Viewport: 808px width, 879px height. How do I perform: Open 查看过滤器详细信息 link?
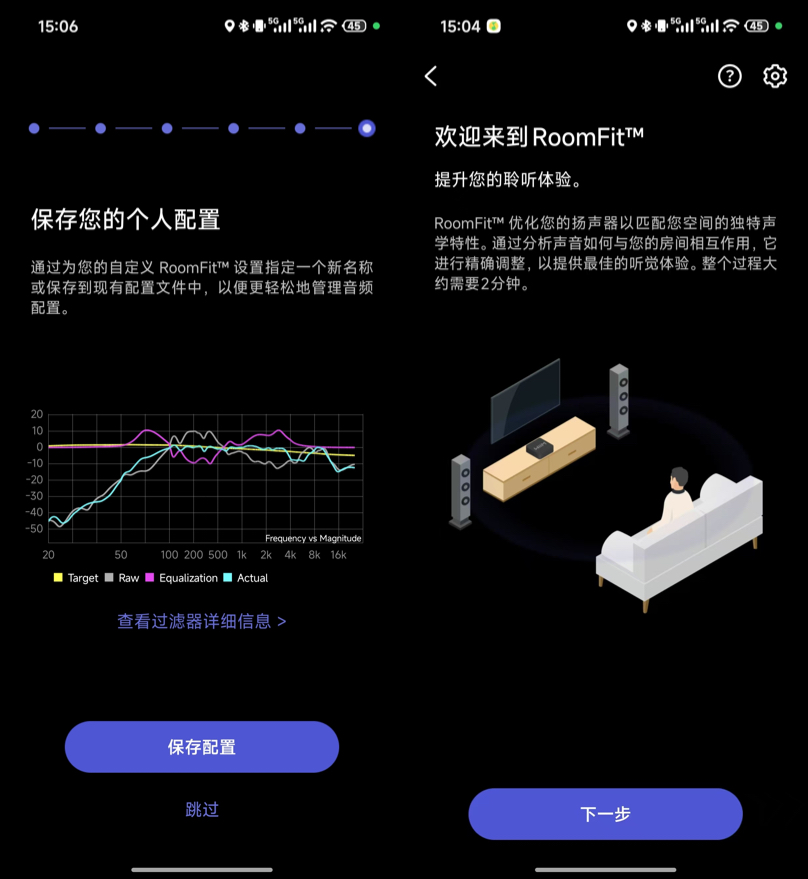202,621
